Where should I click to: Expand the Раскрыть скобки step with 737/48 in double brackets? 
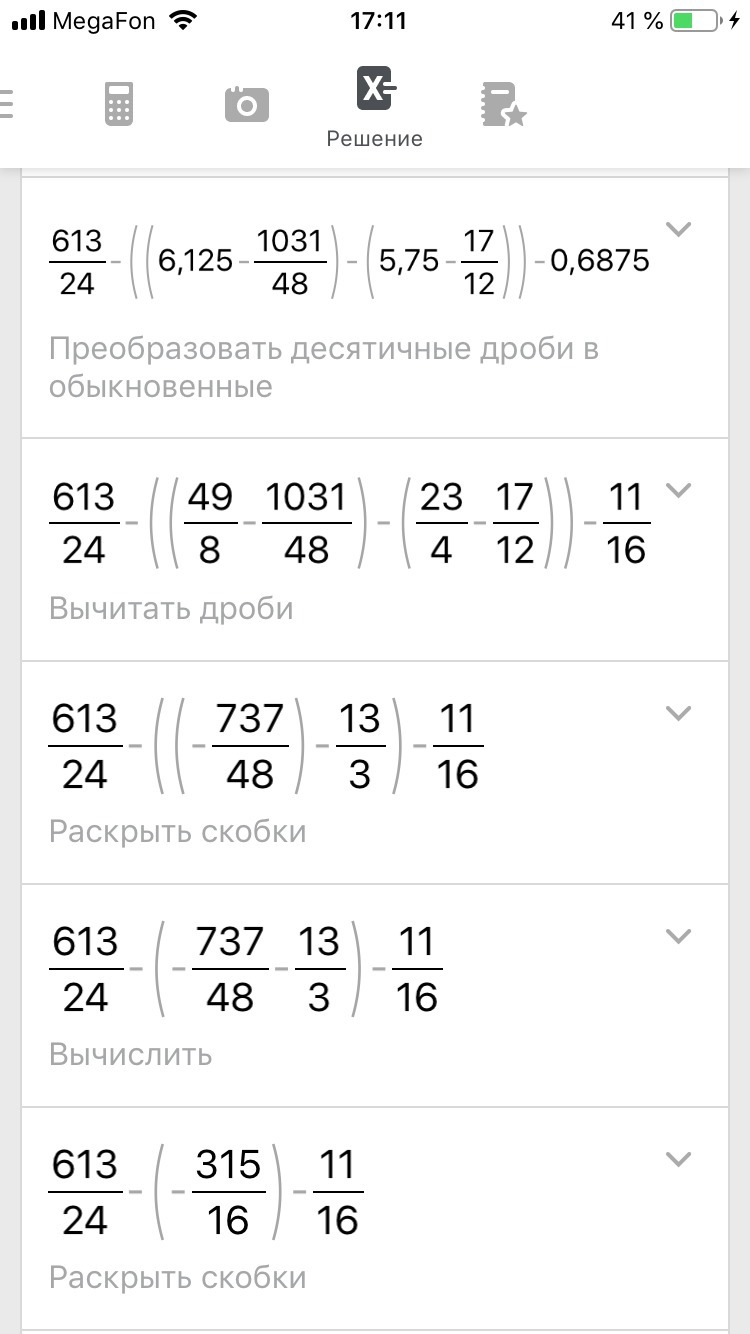point(679,713)
